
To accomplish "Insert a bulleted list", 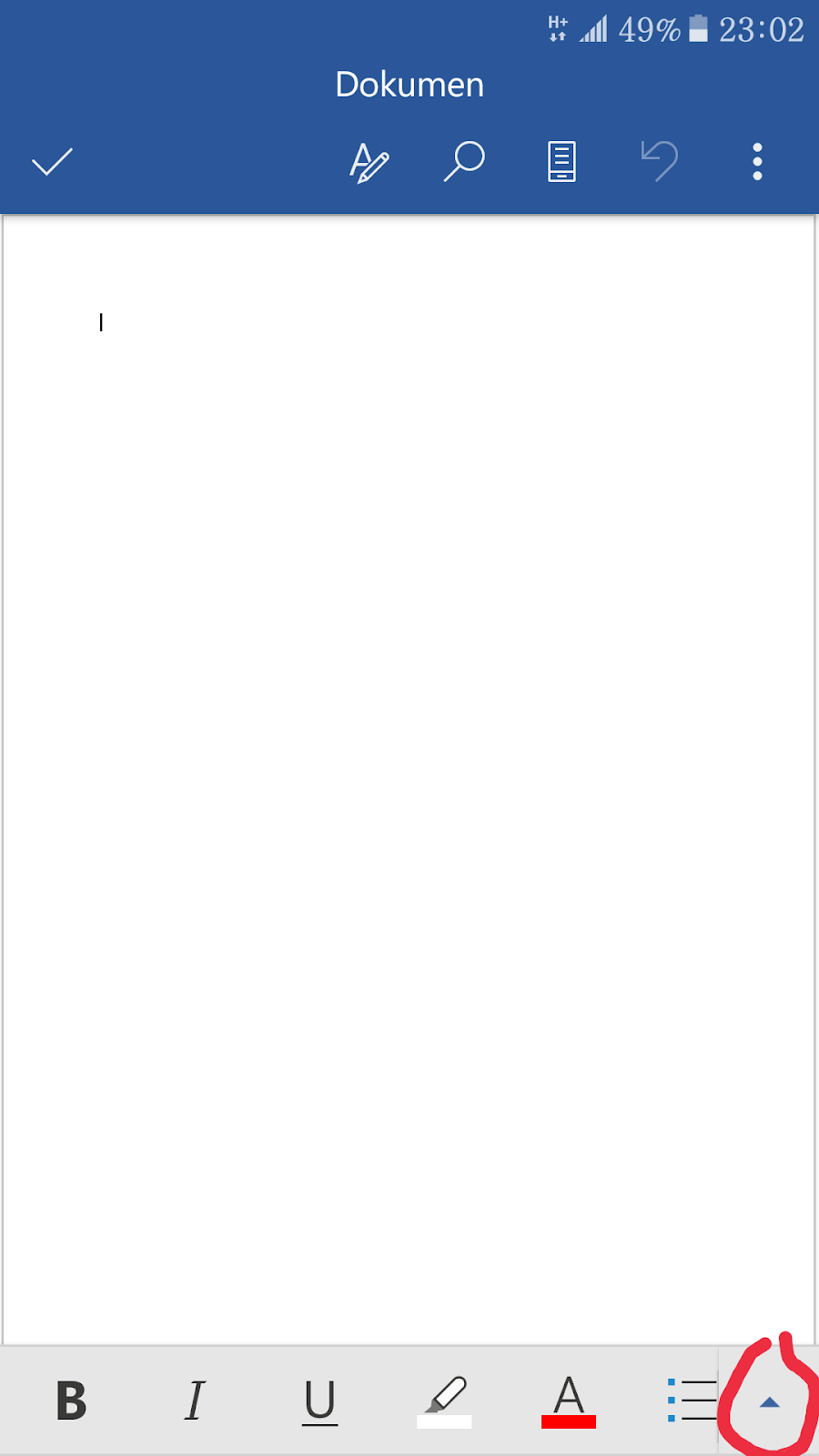I will (x=692, y=1400).
